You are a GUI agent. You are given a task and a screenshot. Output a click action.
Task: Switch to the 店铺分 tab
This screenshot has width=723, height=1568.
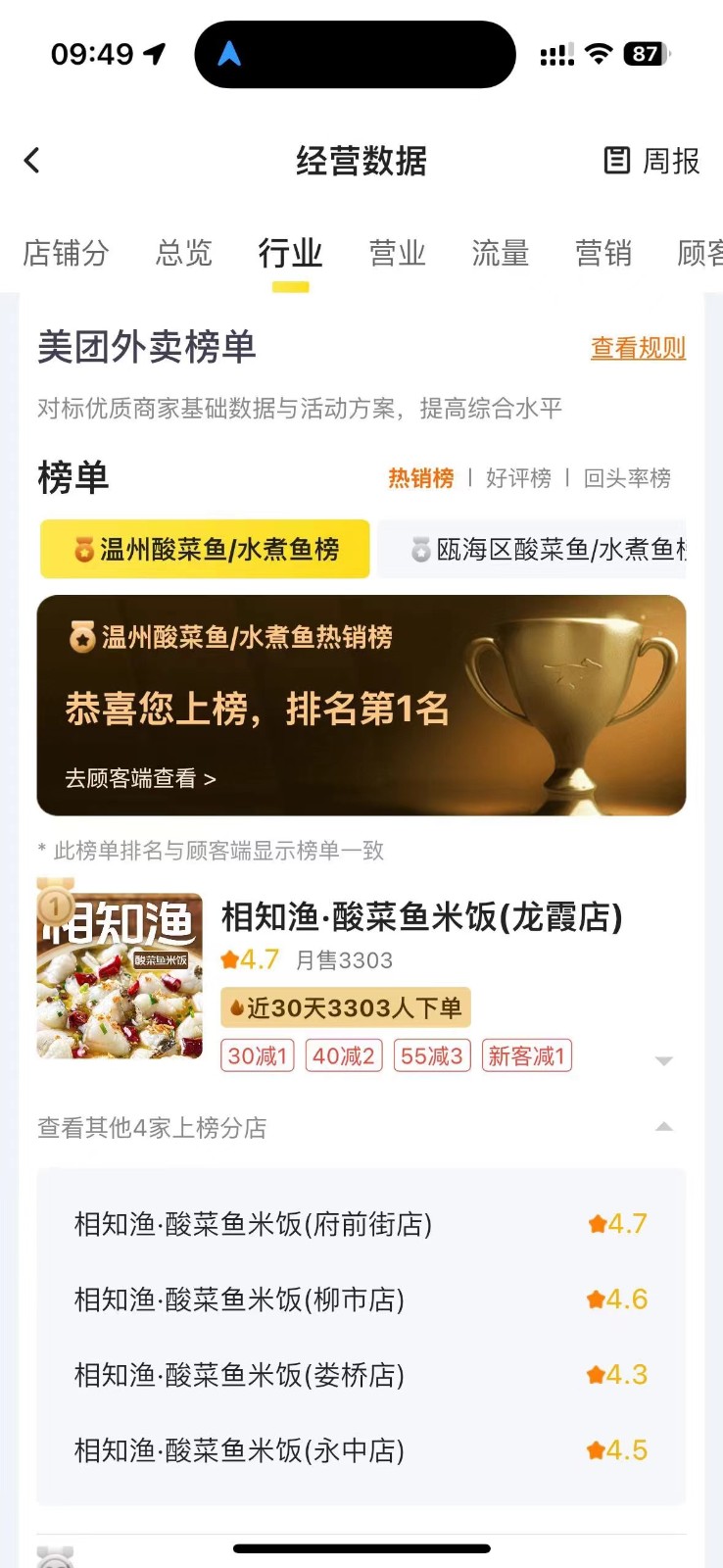66,253
